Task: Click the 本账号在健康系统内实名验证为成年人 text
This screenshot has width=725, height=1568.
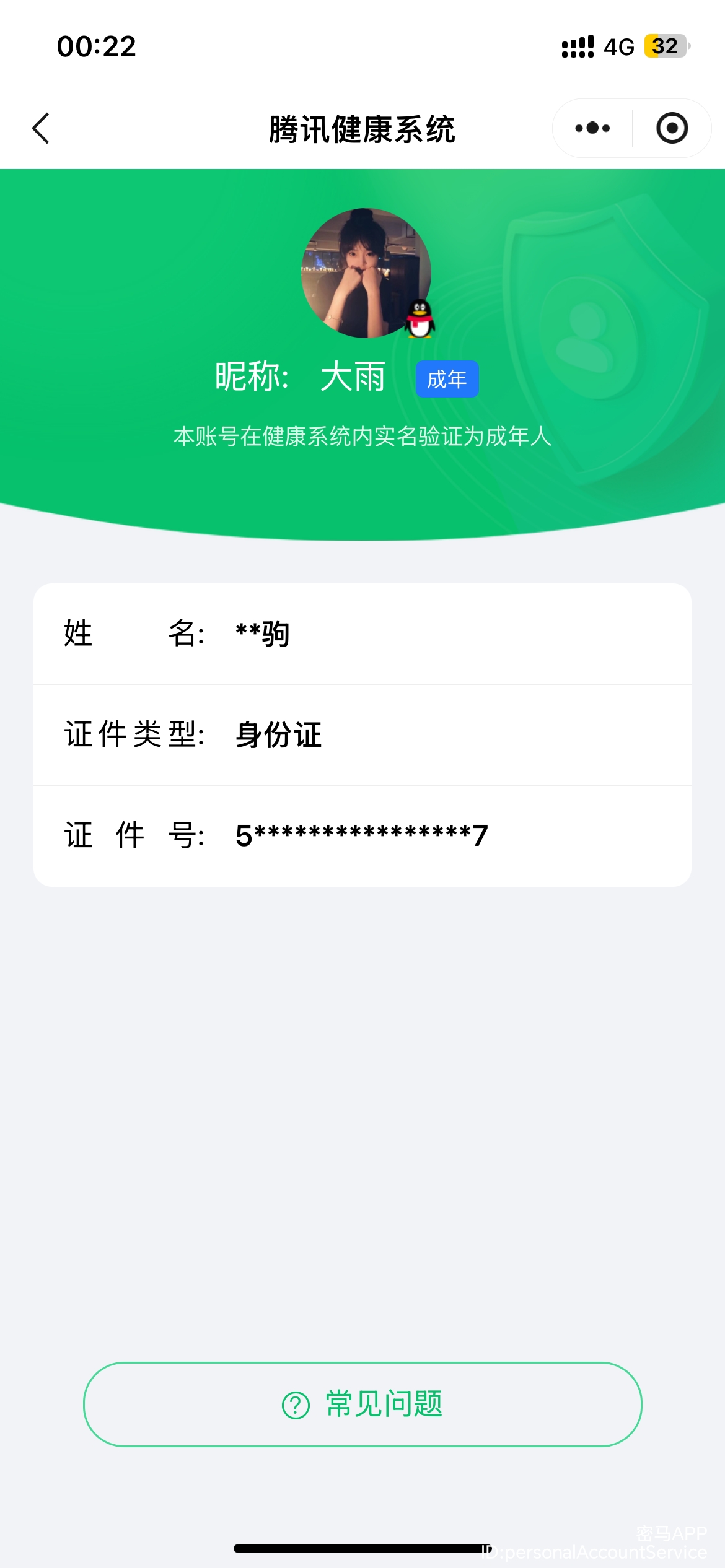Action: click(362, 437)
